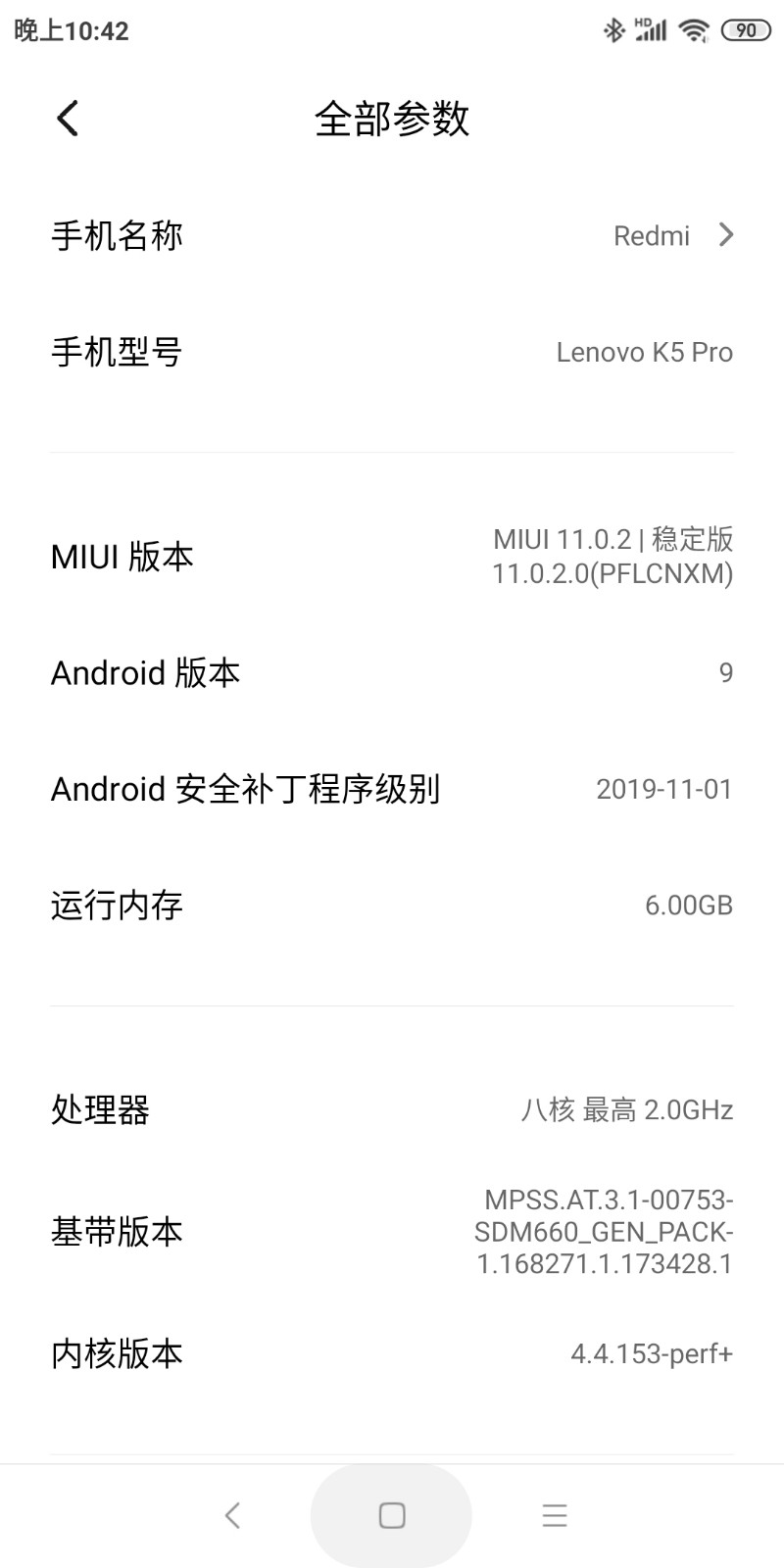The image size is (784, 1568).
Task: Tap the system home button
Action: pyautogui.click(x=392, y=1516)
